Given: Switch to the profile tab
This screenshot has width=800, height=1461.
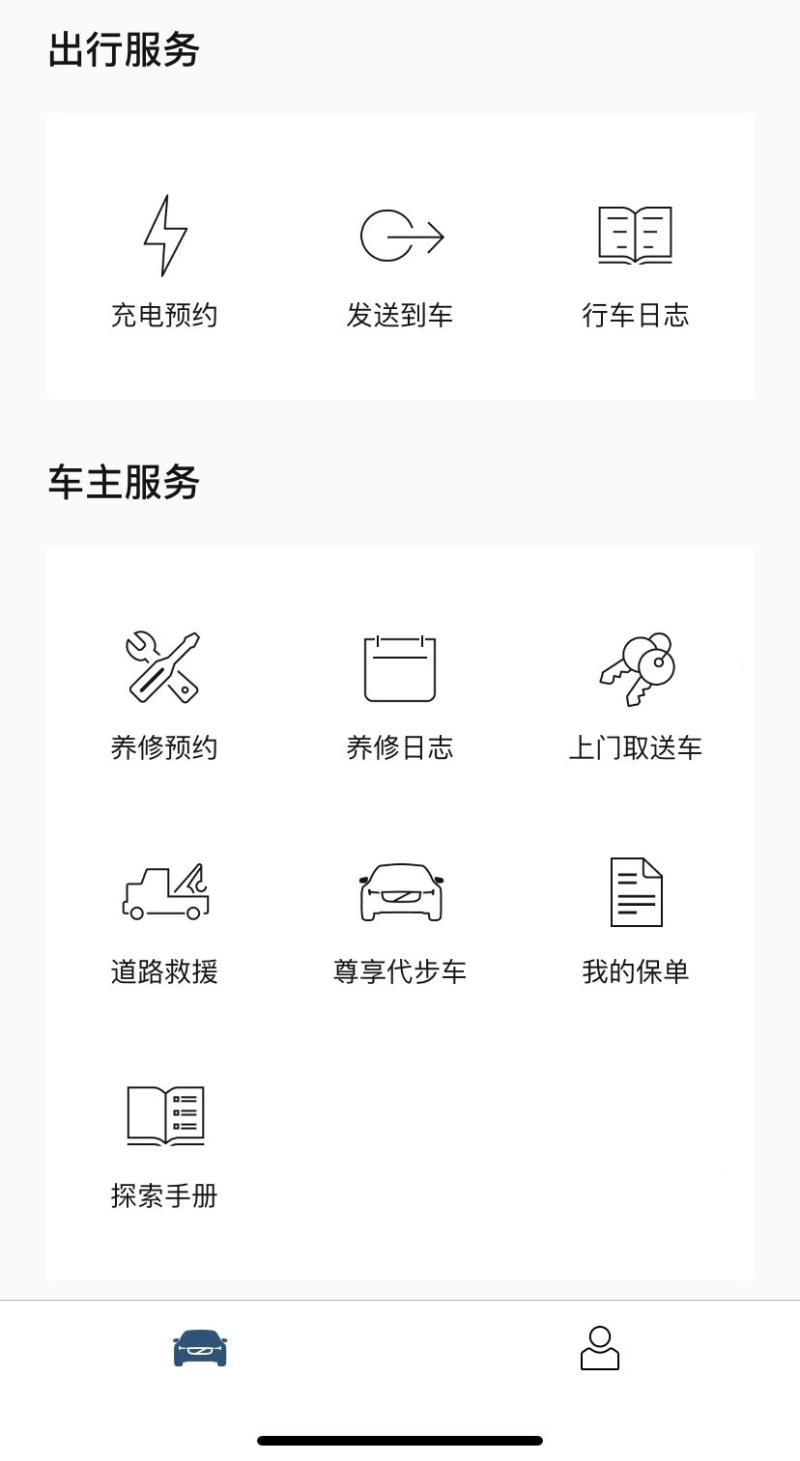Looking at the screenshot, I should click(x=600, y=1348).
